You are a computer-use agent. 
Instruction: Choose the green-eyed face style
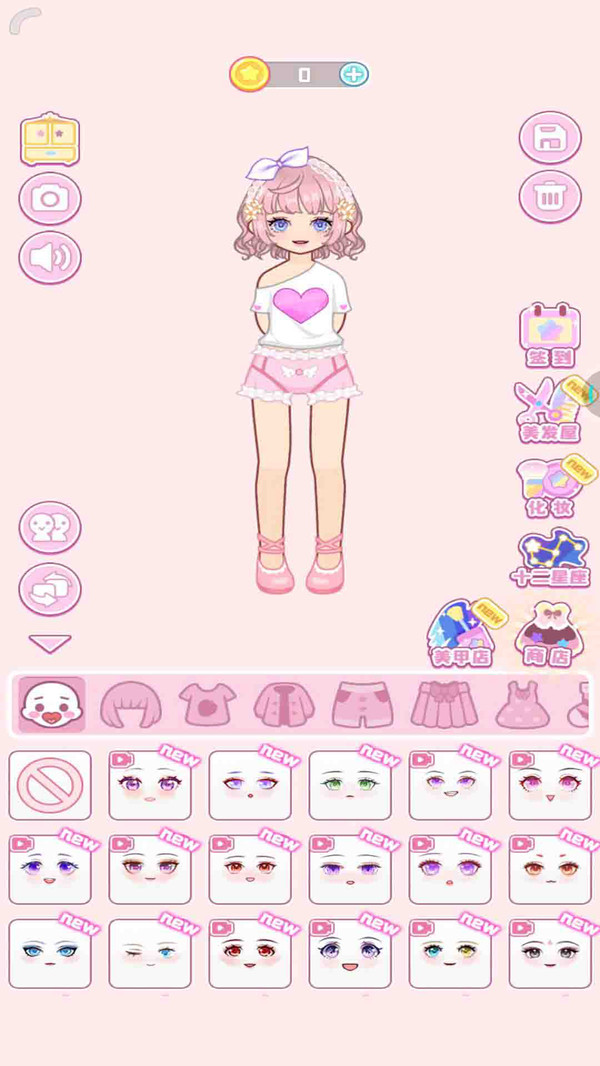350,786
